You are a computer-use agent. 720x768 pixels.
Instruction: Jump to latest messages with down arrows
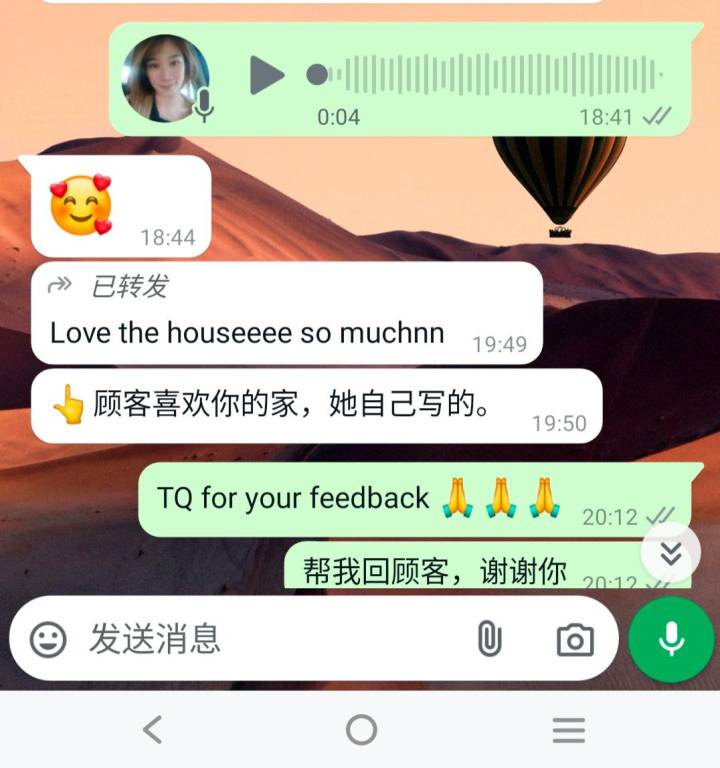(671, 551)
